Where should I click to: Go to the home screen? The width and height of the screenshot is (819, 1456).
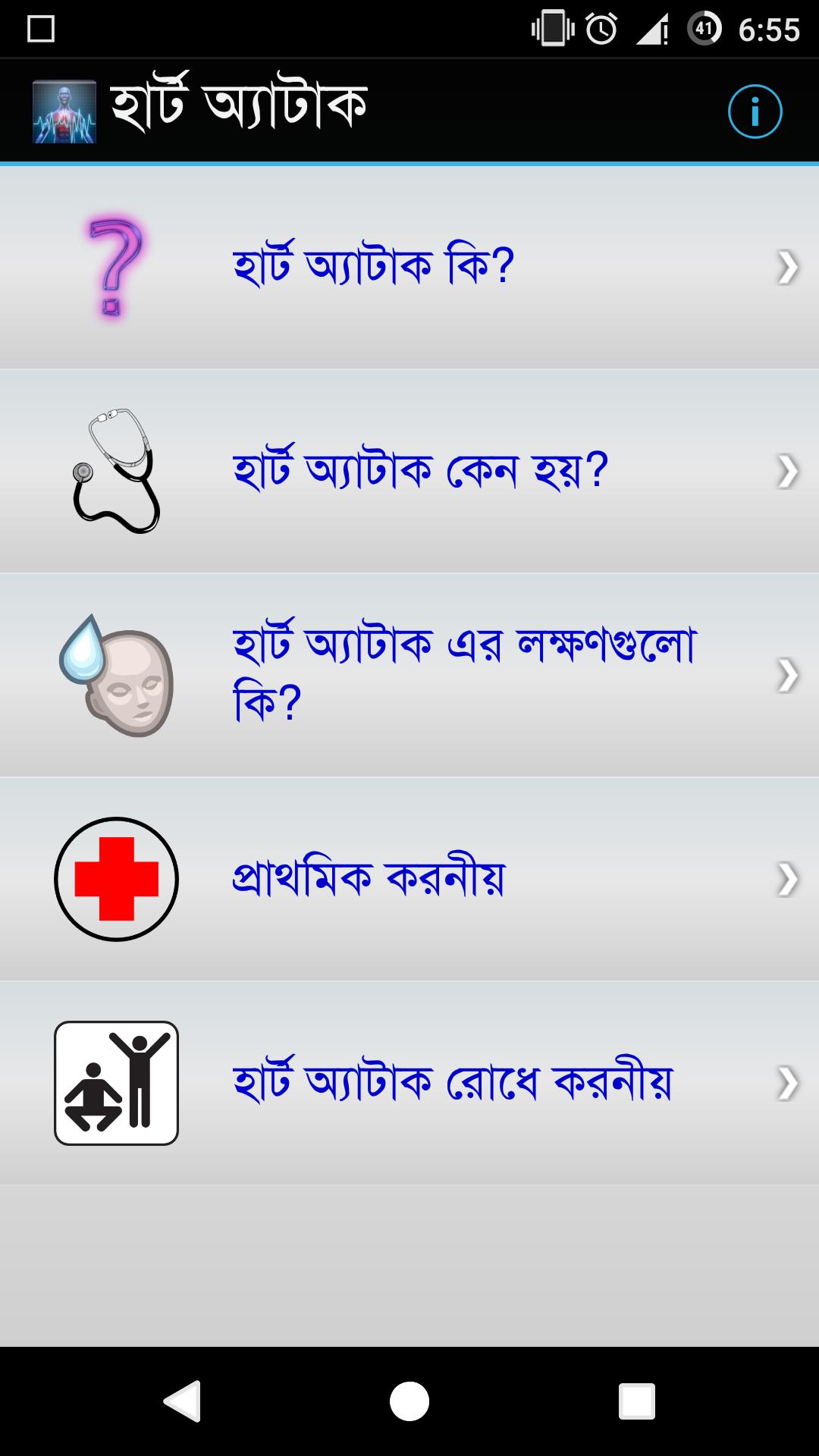pos(409,1401)
